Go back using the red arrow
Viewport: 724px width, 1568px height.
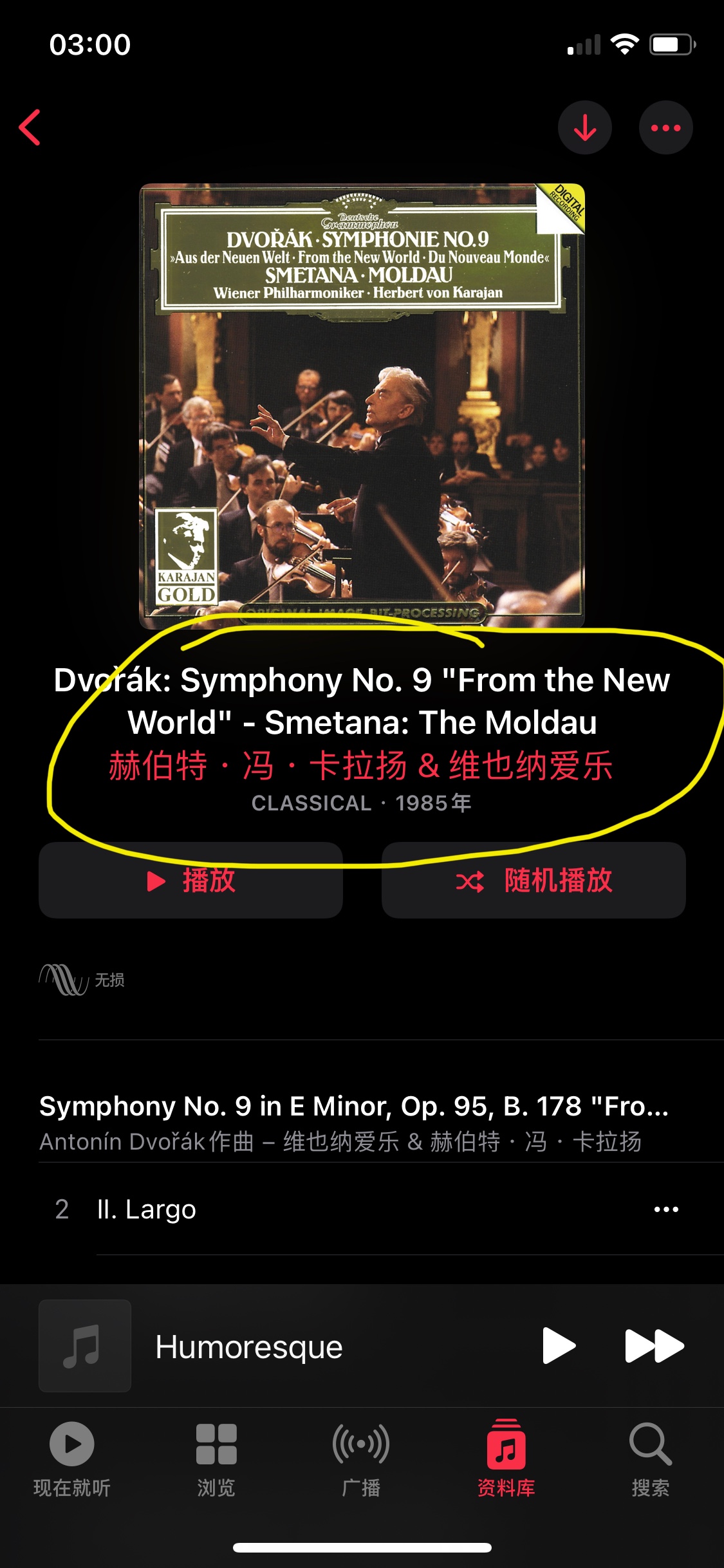click(x=30, y=127)
